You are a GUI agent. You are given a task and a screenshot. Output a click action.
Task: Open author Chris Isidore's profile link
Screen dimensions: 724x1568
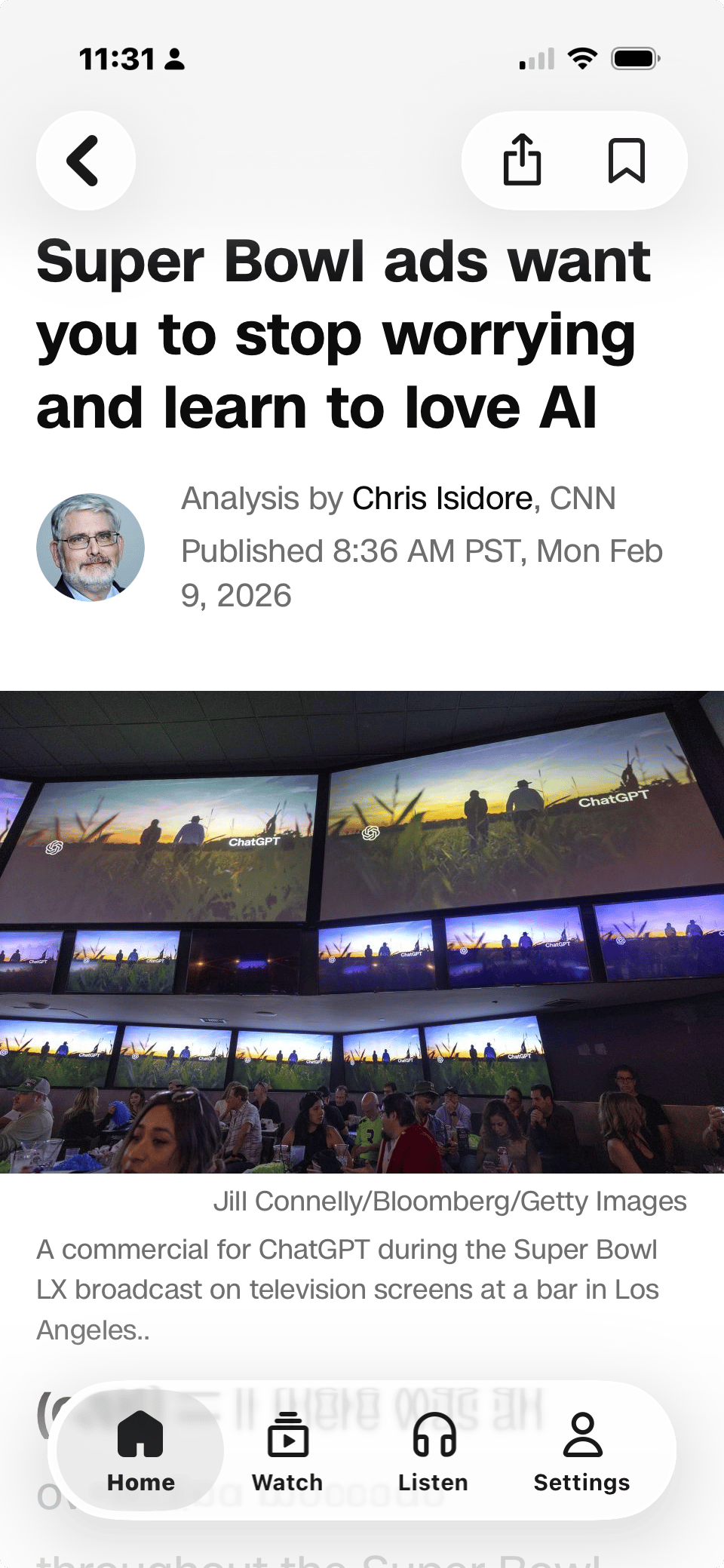(442, 499)
